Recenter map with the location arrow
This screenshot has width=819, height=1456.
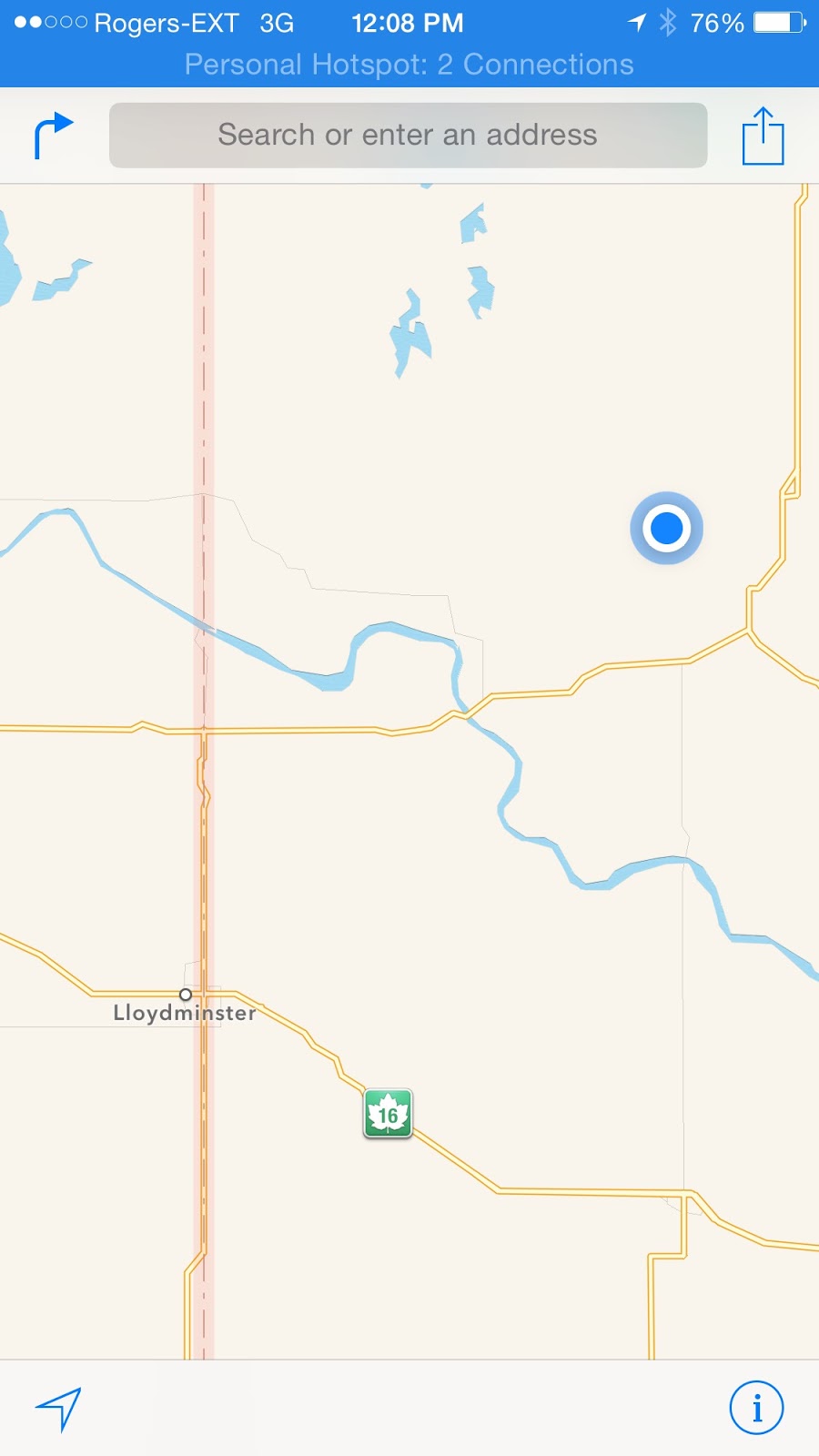59,1408
